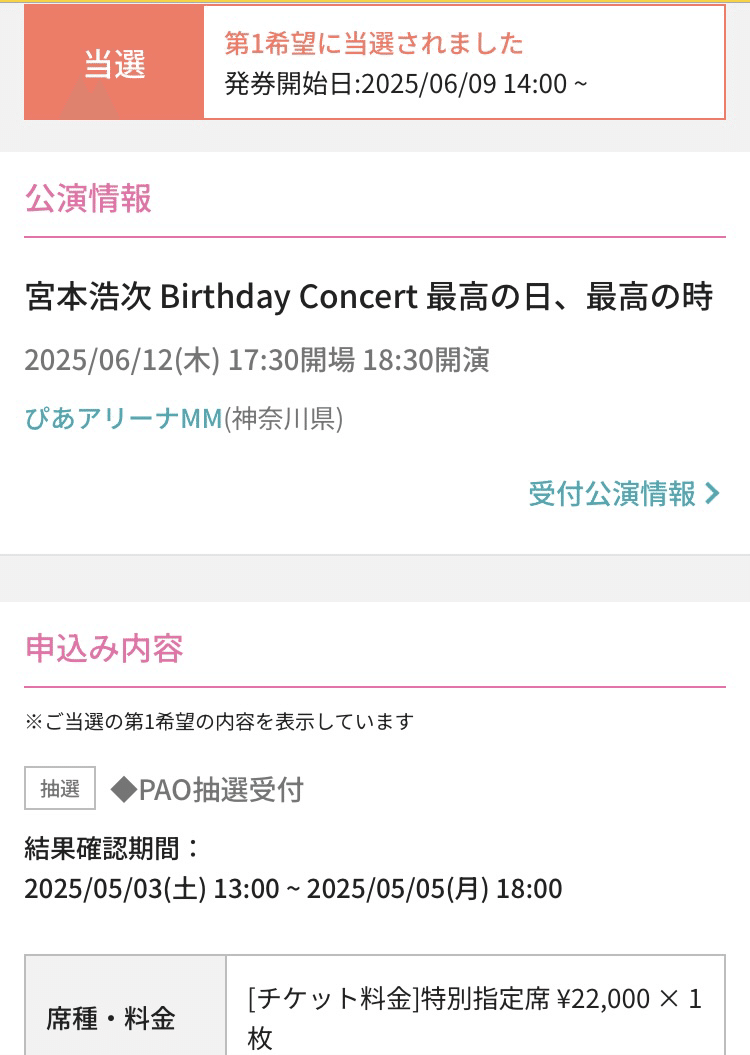Click the orange 当選 result badge
750x1055 pixels.
tap(113, 62)
